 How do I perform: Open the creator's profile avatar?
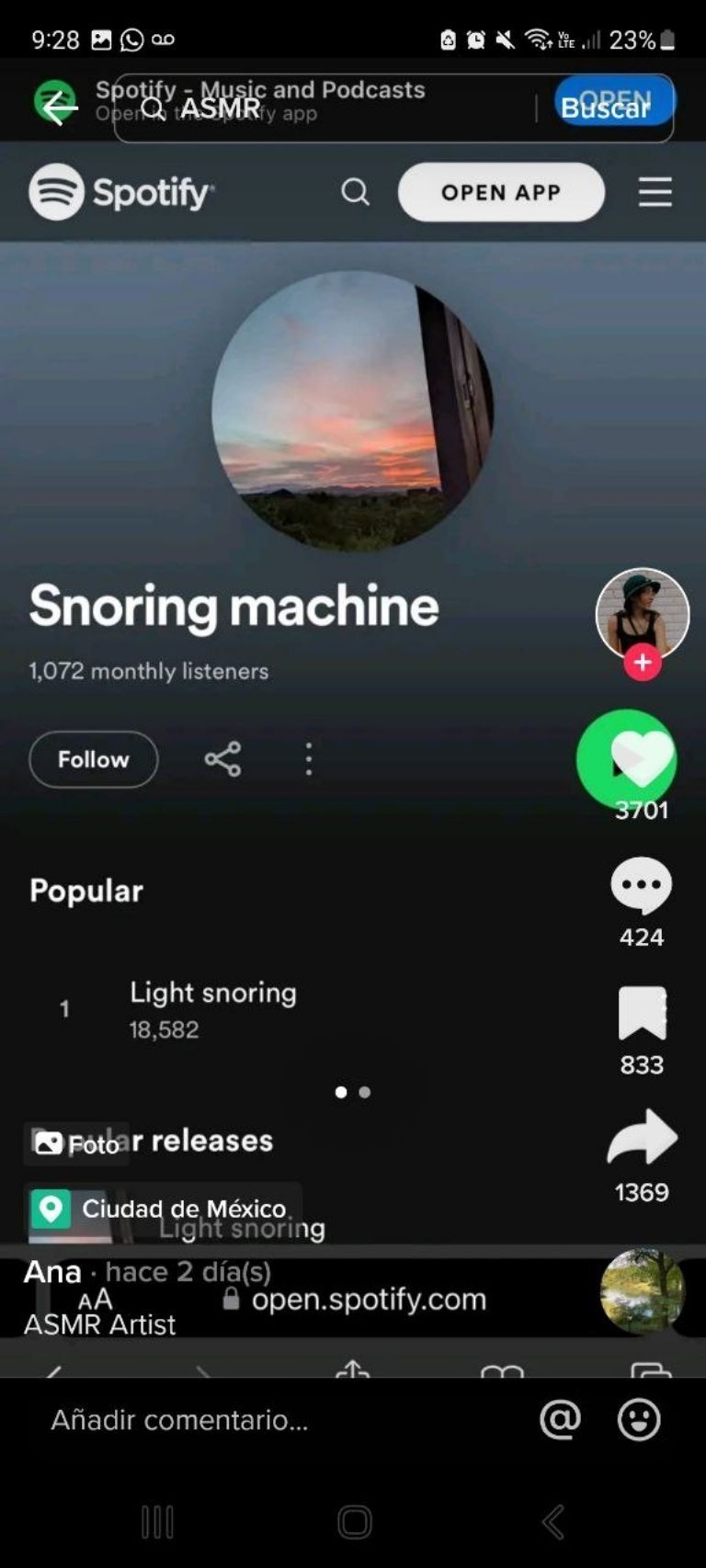pos(642,612)
